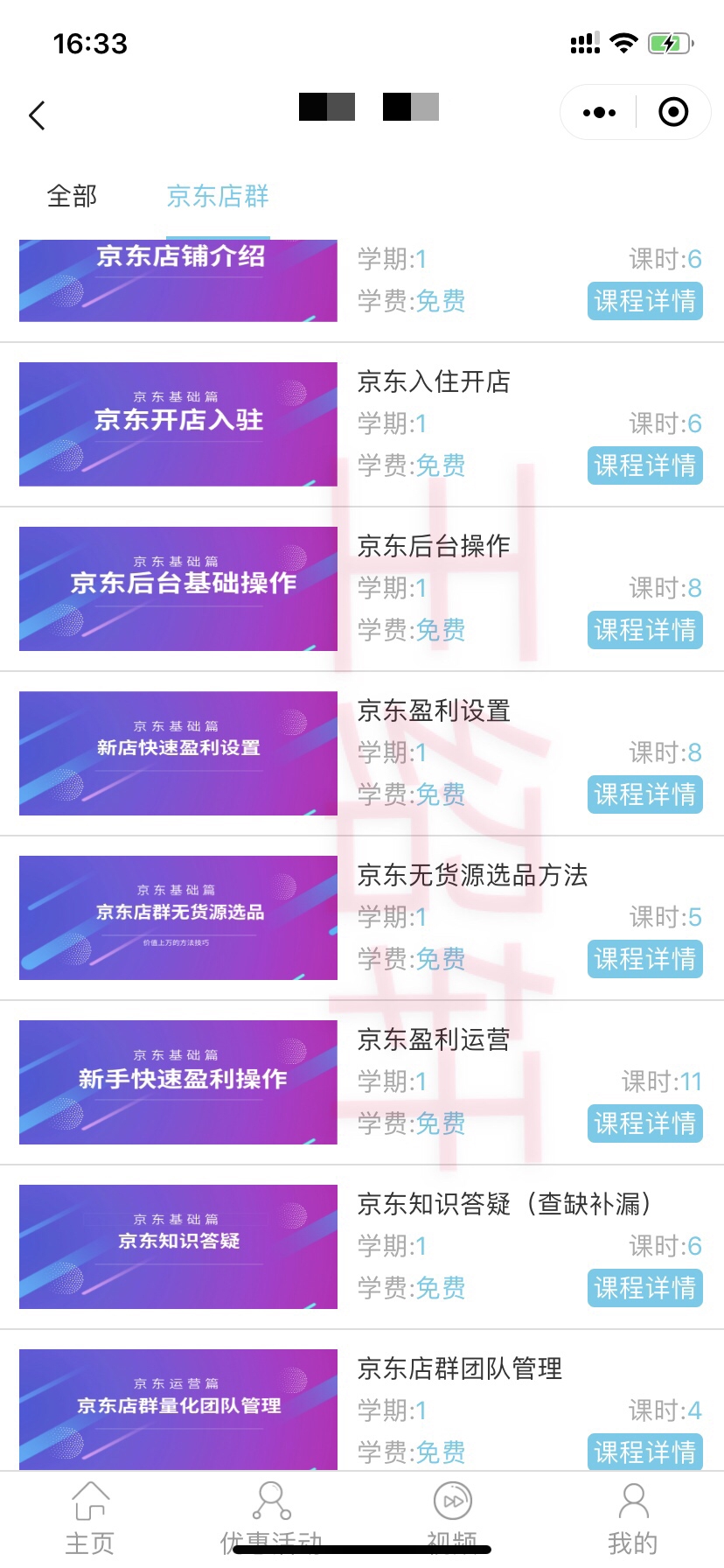Select the 京东店群 tab

pos(218,196)
